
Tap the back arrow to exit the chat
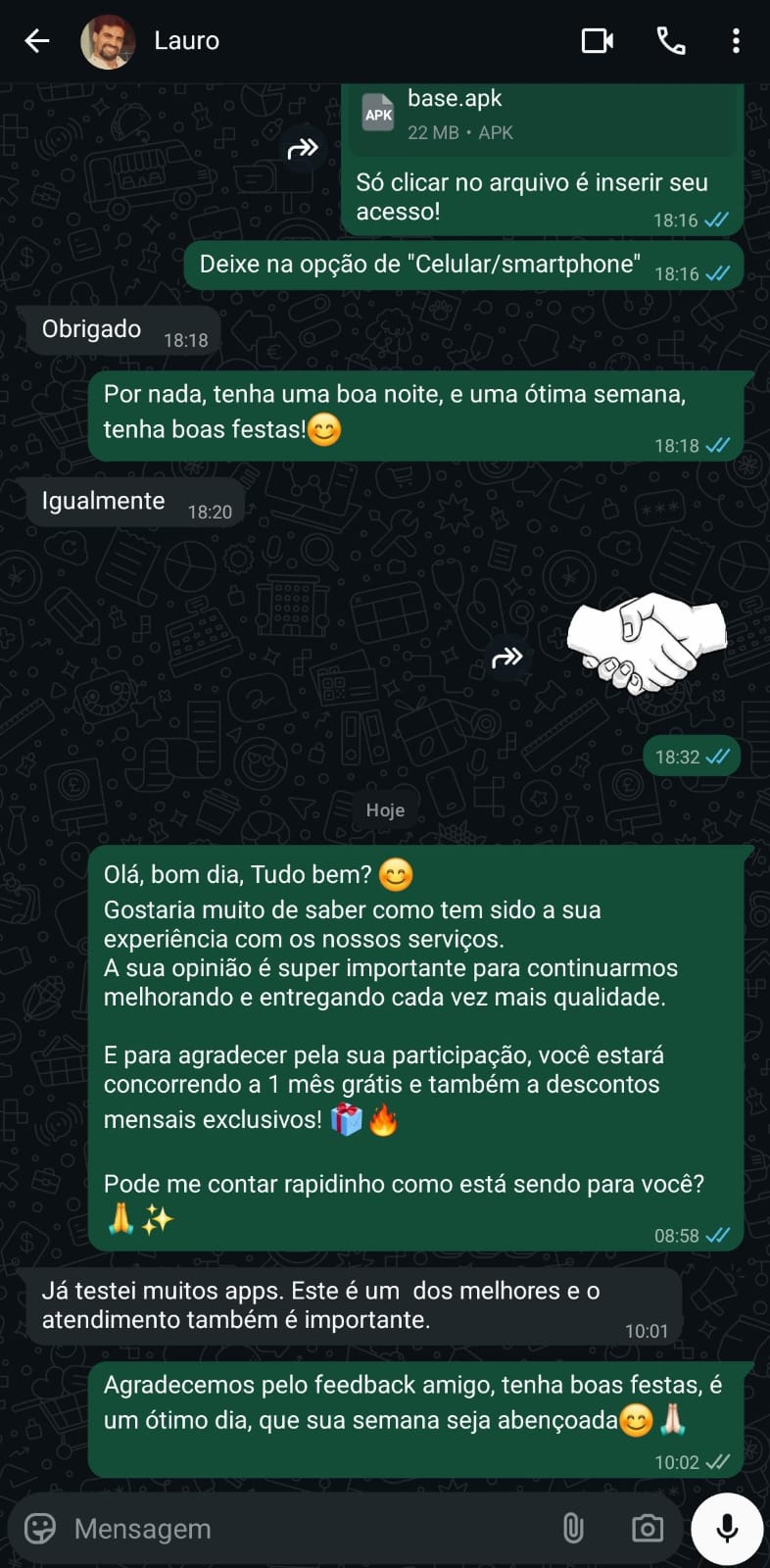36,41
